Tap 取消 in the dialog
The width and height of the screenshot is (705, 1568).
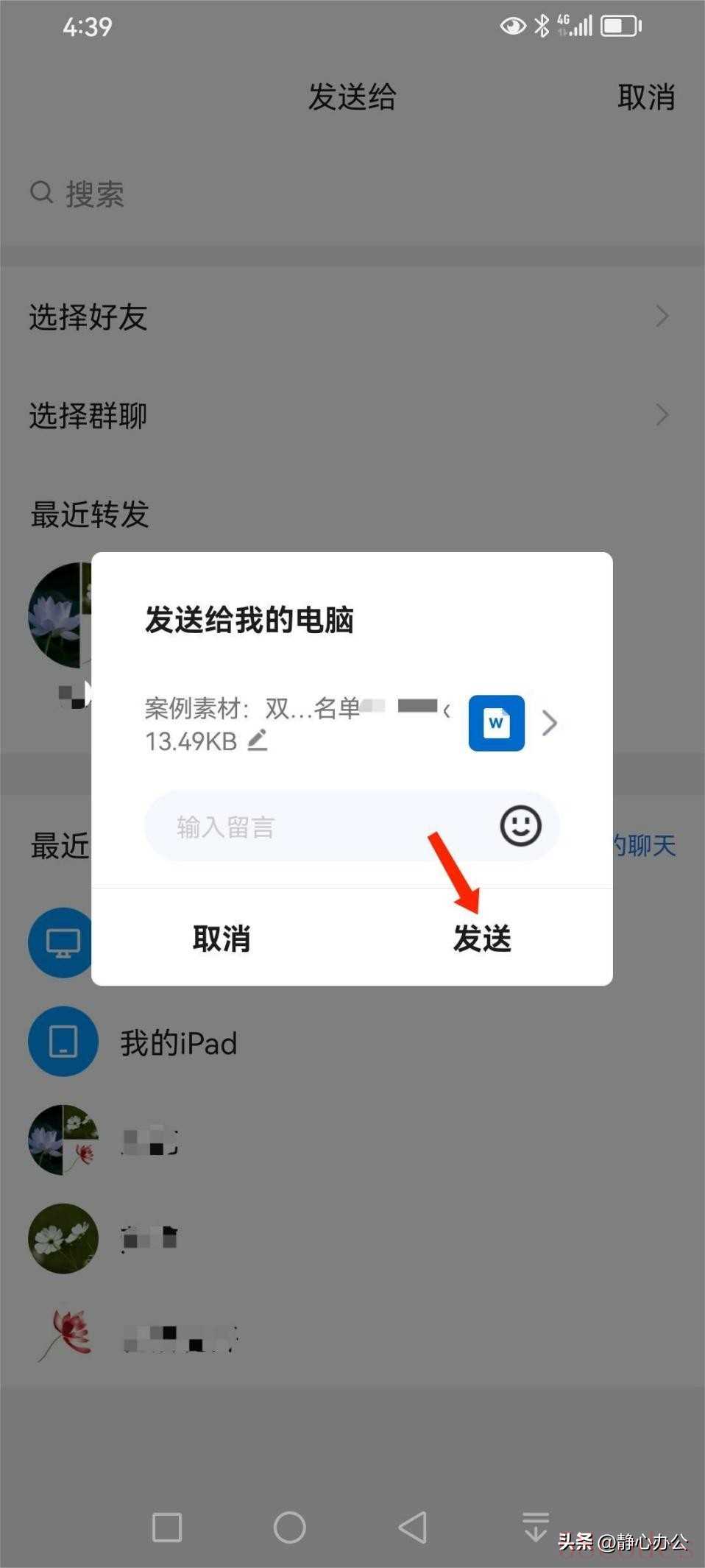pos(222,939)
